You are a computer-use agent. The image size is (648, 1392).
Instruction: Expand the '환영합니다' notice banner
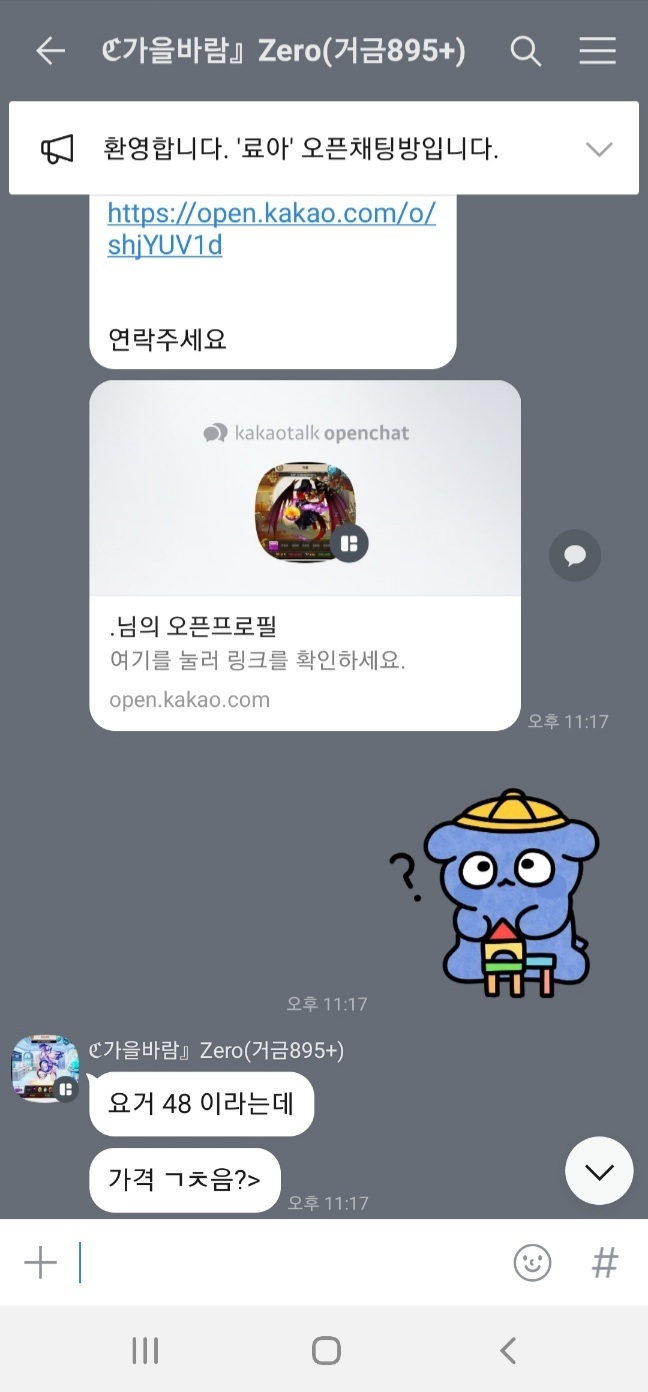click(x=598, y=149)
